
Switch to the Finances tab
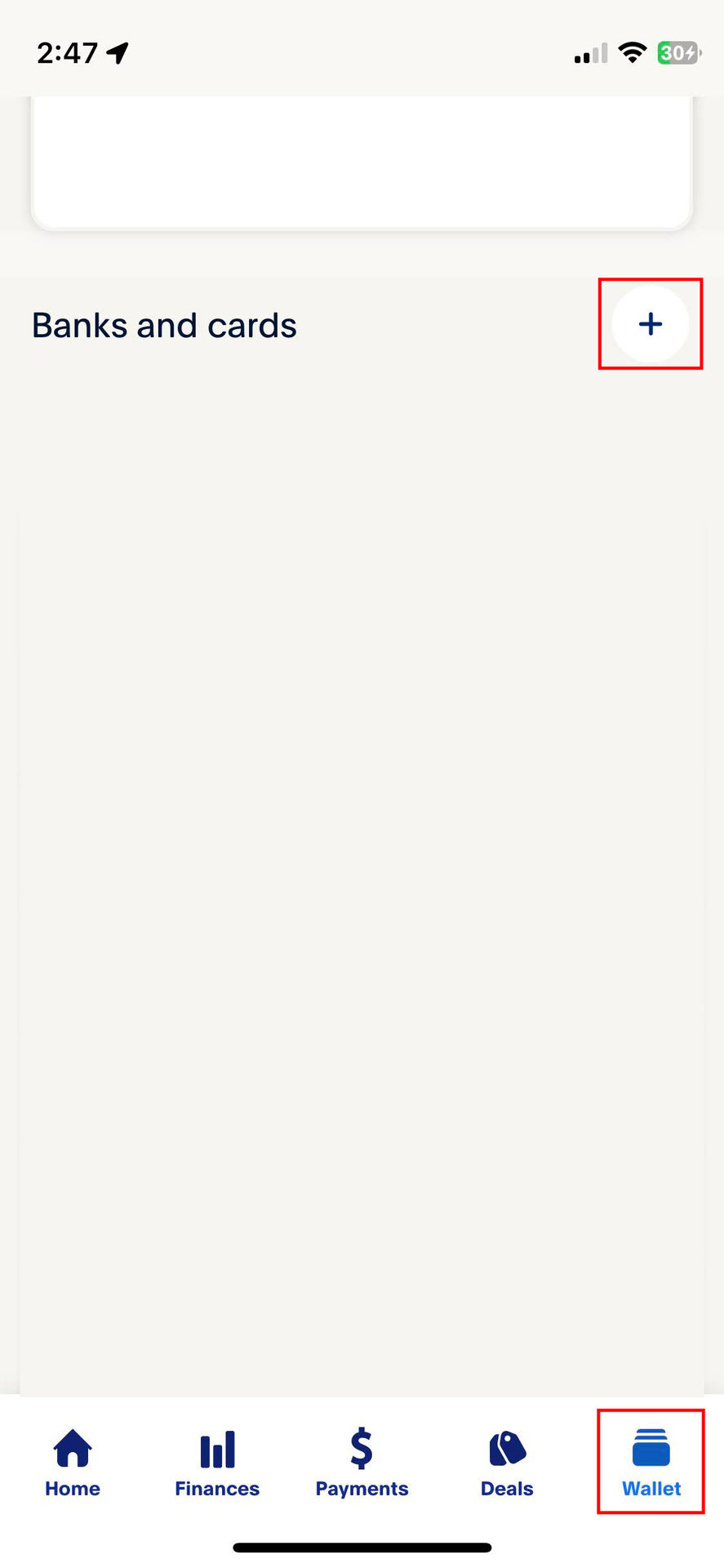217,1463
